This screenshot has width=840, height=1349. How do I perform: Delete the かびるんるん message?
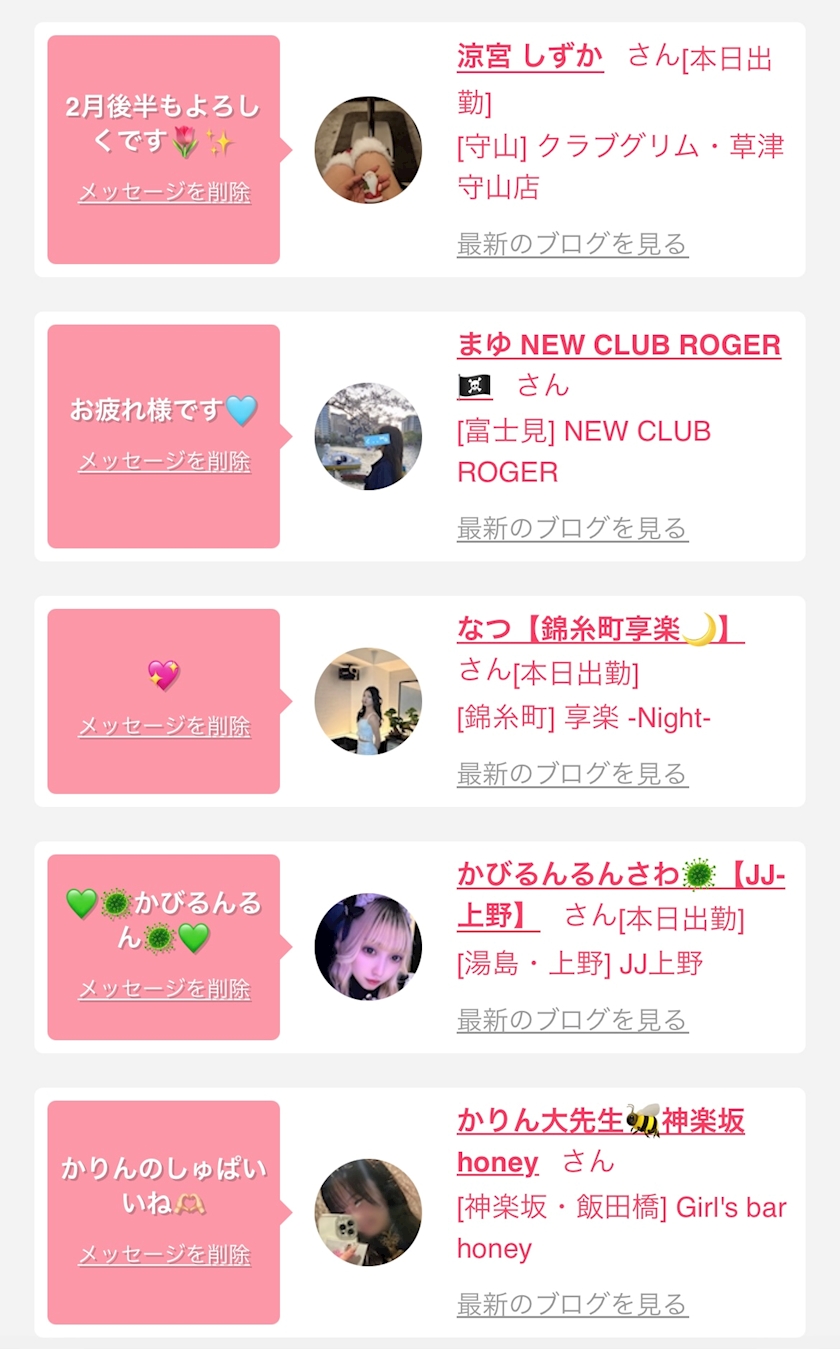point(164,989)
